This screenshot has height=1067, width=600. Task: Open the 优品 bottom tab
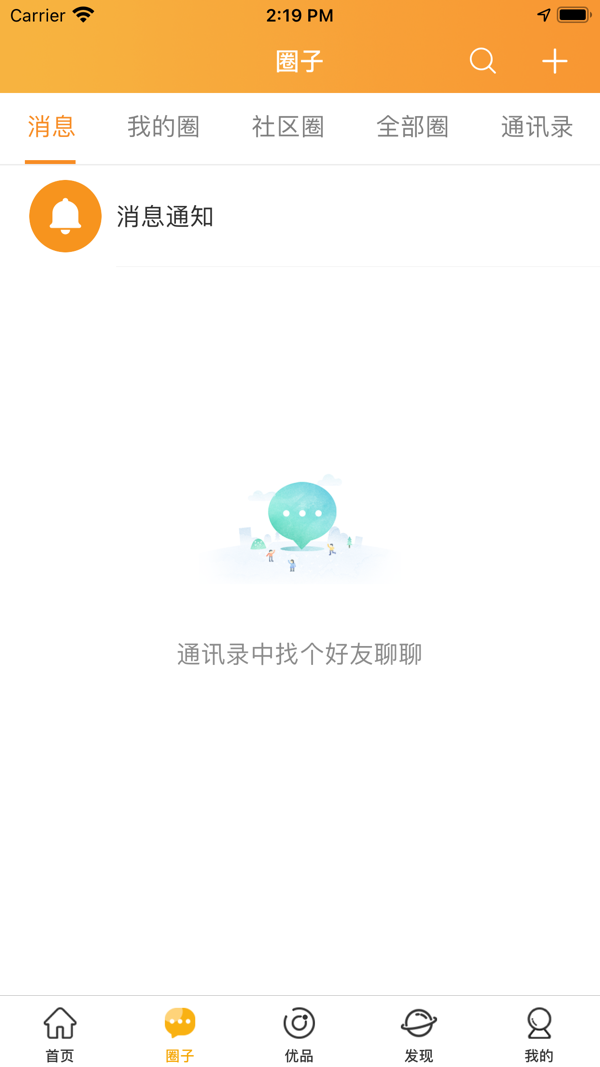tap(299, 1033)
